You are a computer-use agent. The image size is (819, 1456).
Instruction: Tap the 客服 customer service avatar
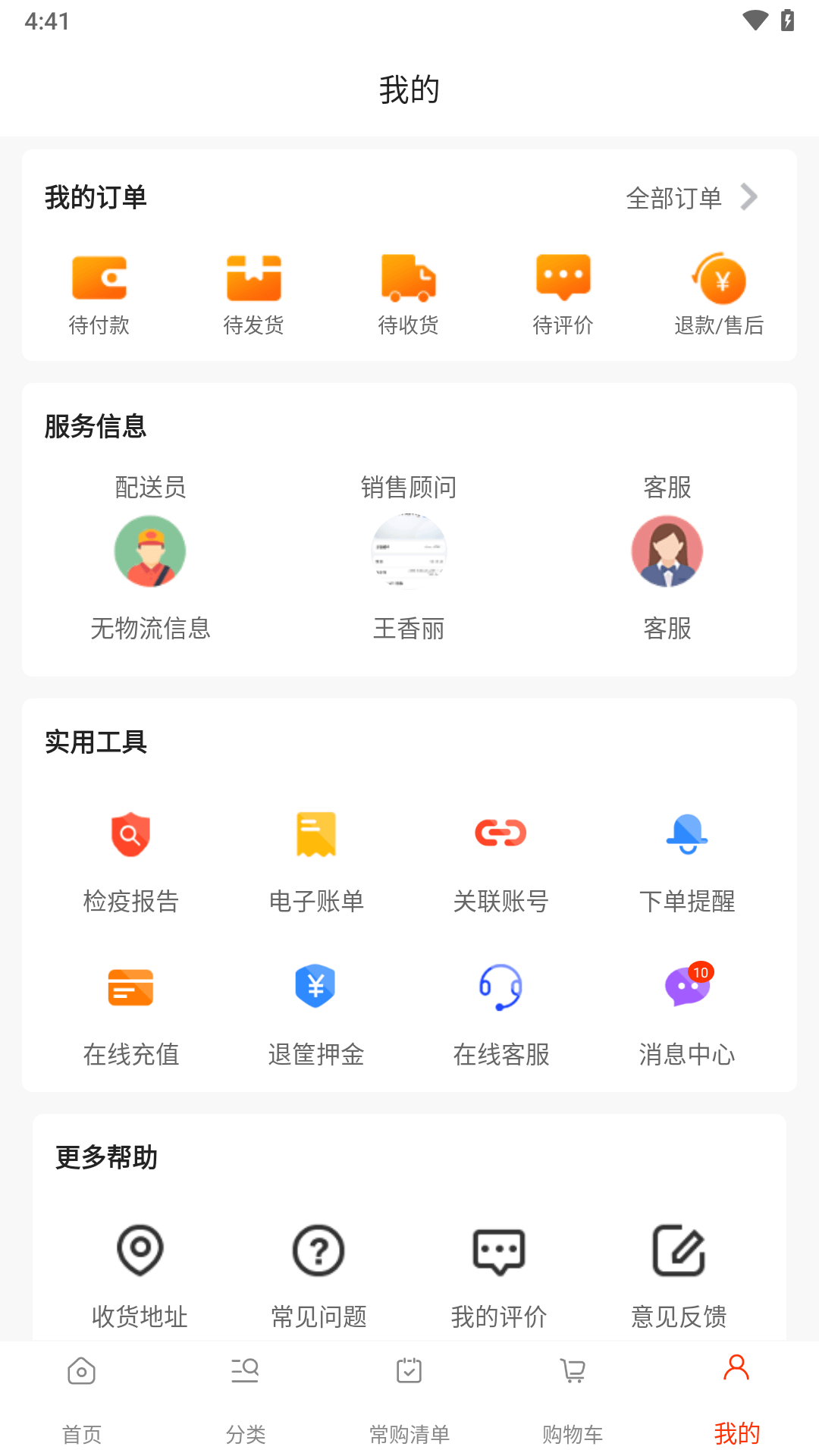pos(667,551)
